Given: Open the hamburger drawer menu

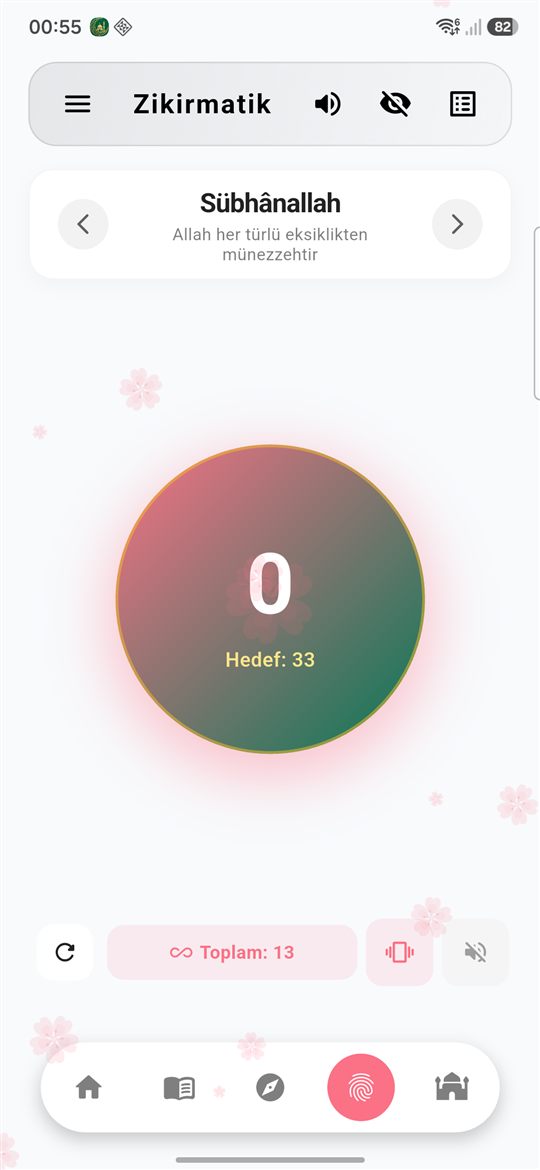Looking at the screenshot, I should click(x=78, y=104).
